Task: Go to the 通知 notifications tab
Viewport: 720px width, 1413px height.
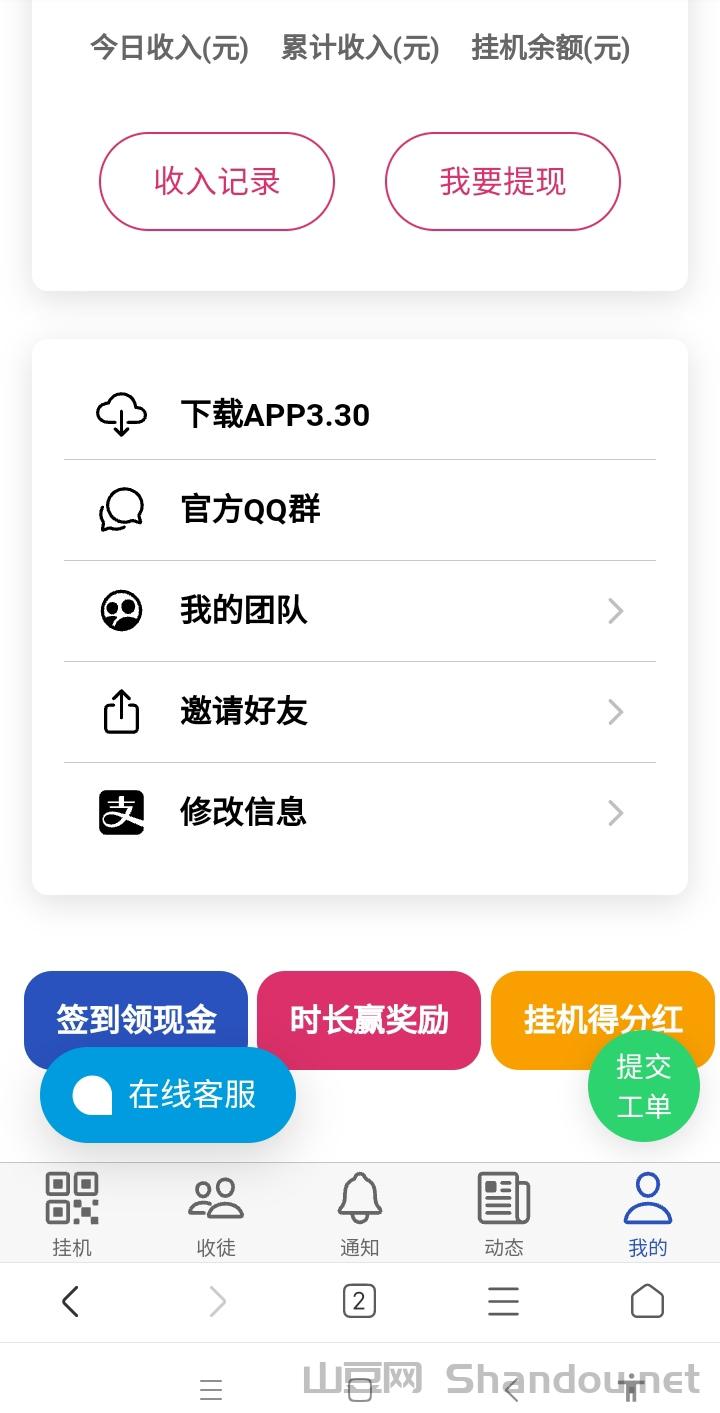Action: point(360,1213)
